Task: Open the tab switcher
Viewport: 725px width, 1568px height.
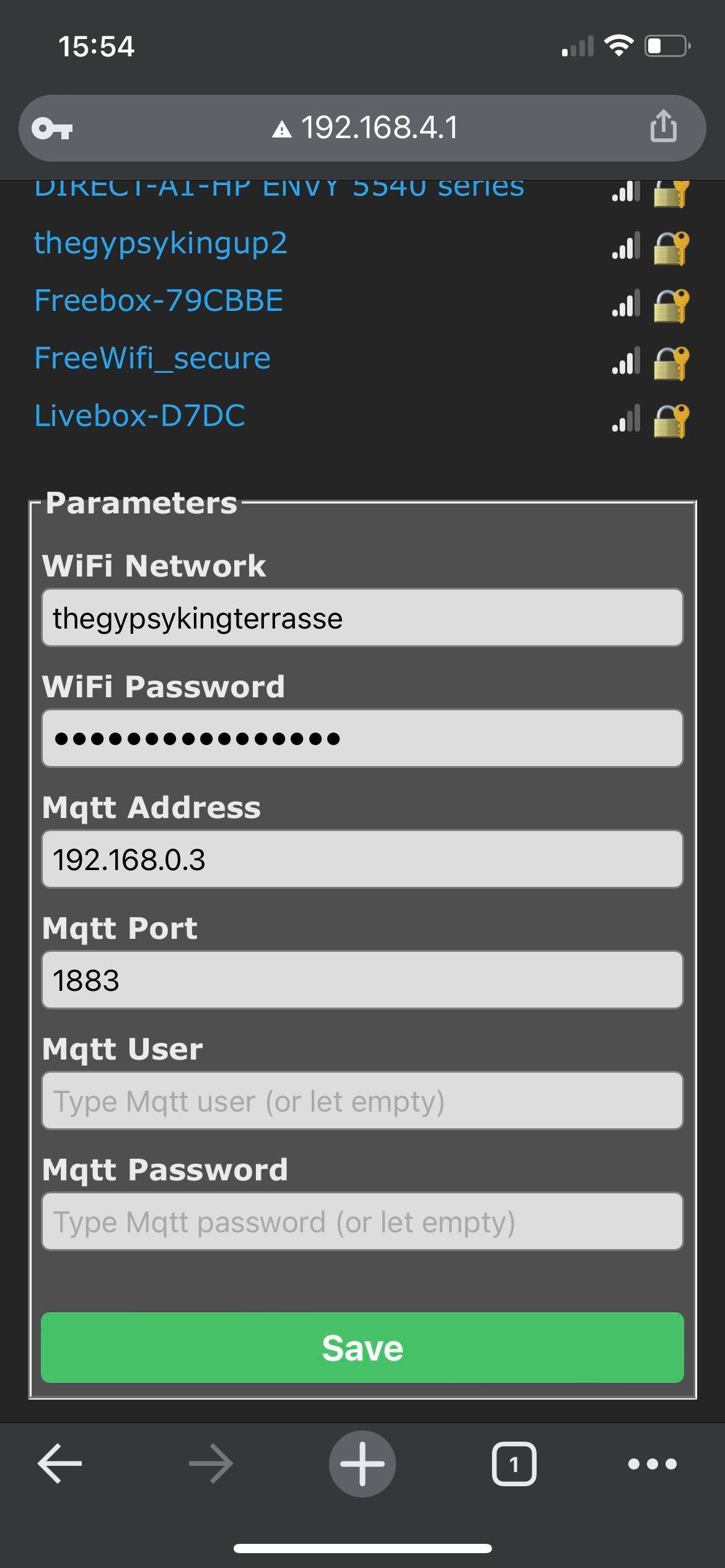Action: [x=514, y=1464]
